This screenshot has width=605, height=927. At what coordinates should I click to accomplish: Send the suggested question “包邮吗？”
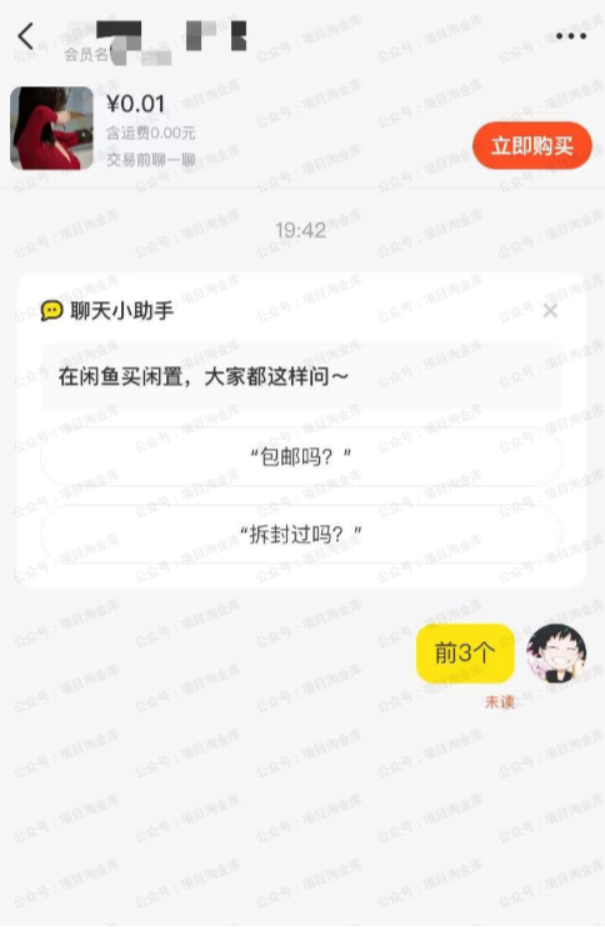tap(301, 457)
